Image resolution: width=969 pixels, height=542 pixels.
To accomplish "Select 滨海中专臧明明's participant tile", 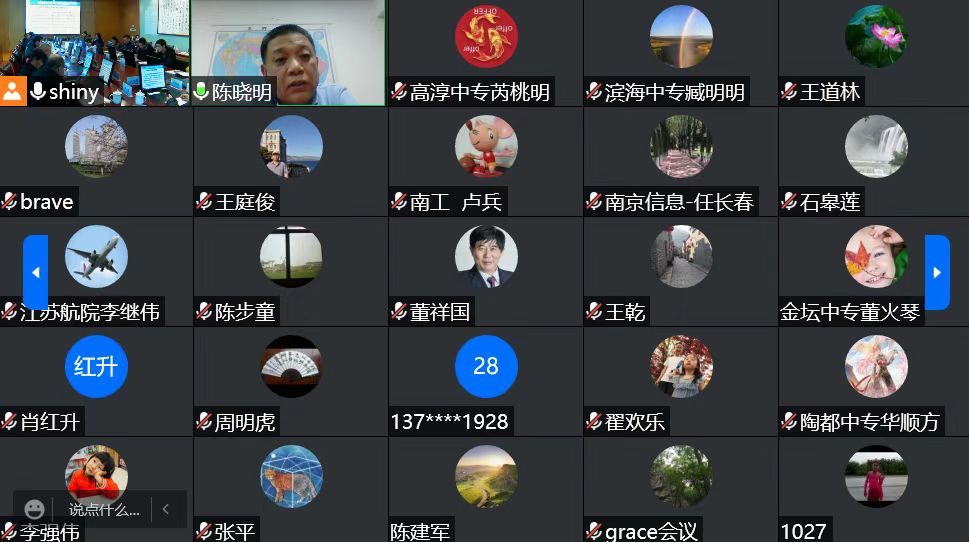I will (x=680, y=50).
